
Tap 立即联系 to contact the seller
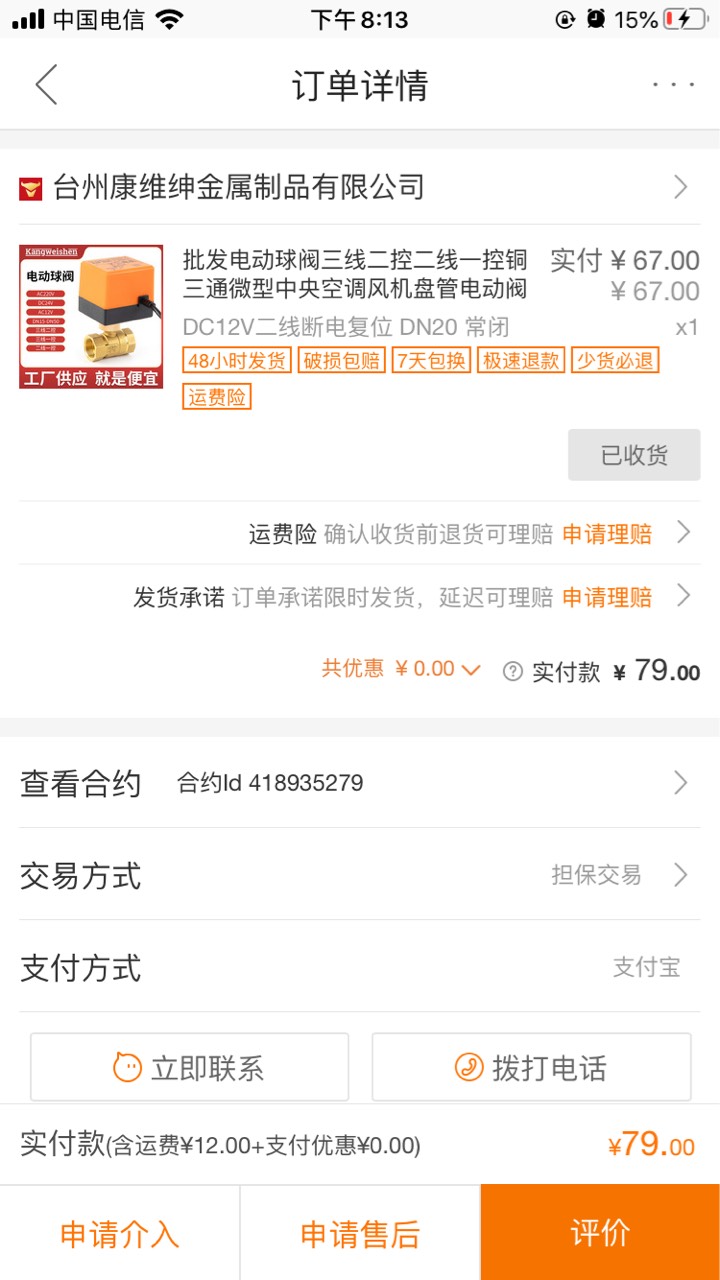pos(190,1067)
